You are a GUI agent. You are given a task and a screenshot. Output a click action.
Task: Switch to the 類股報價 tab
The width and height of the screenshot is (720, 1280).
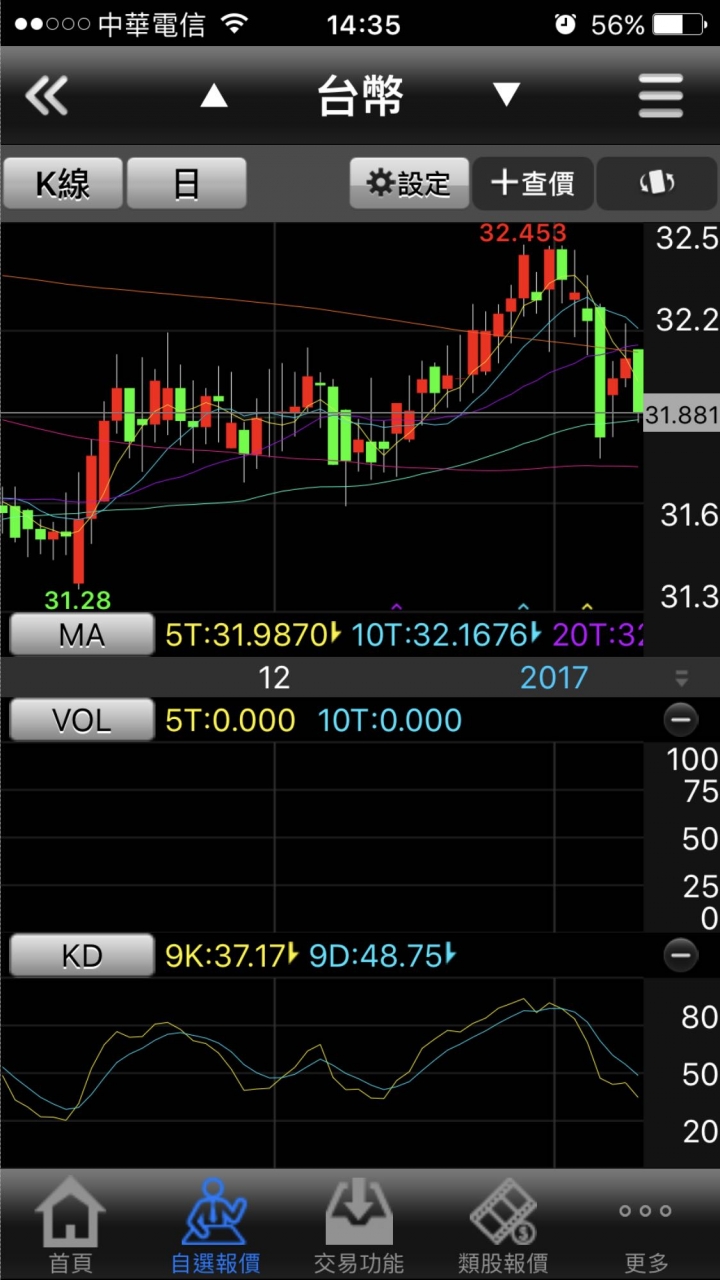(503, 1226)
